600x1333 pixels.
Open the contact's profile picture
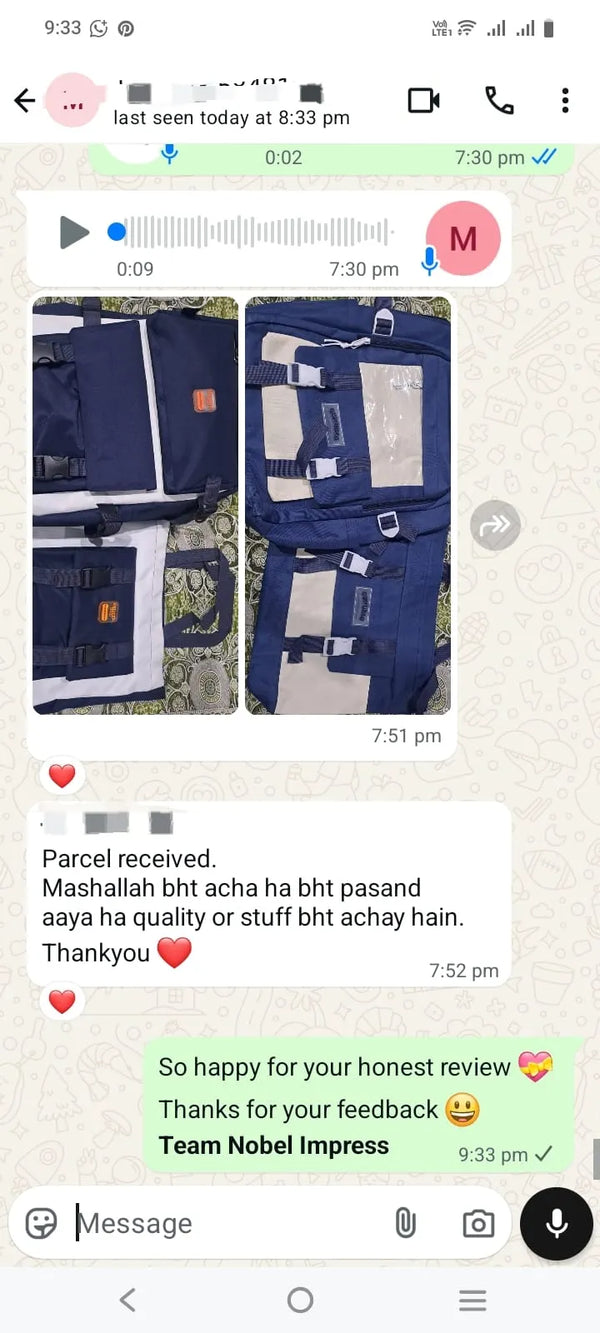[x=73, y=100]
